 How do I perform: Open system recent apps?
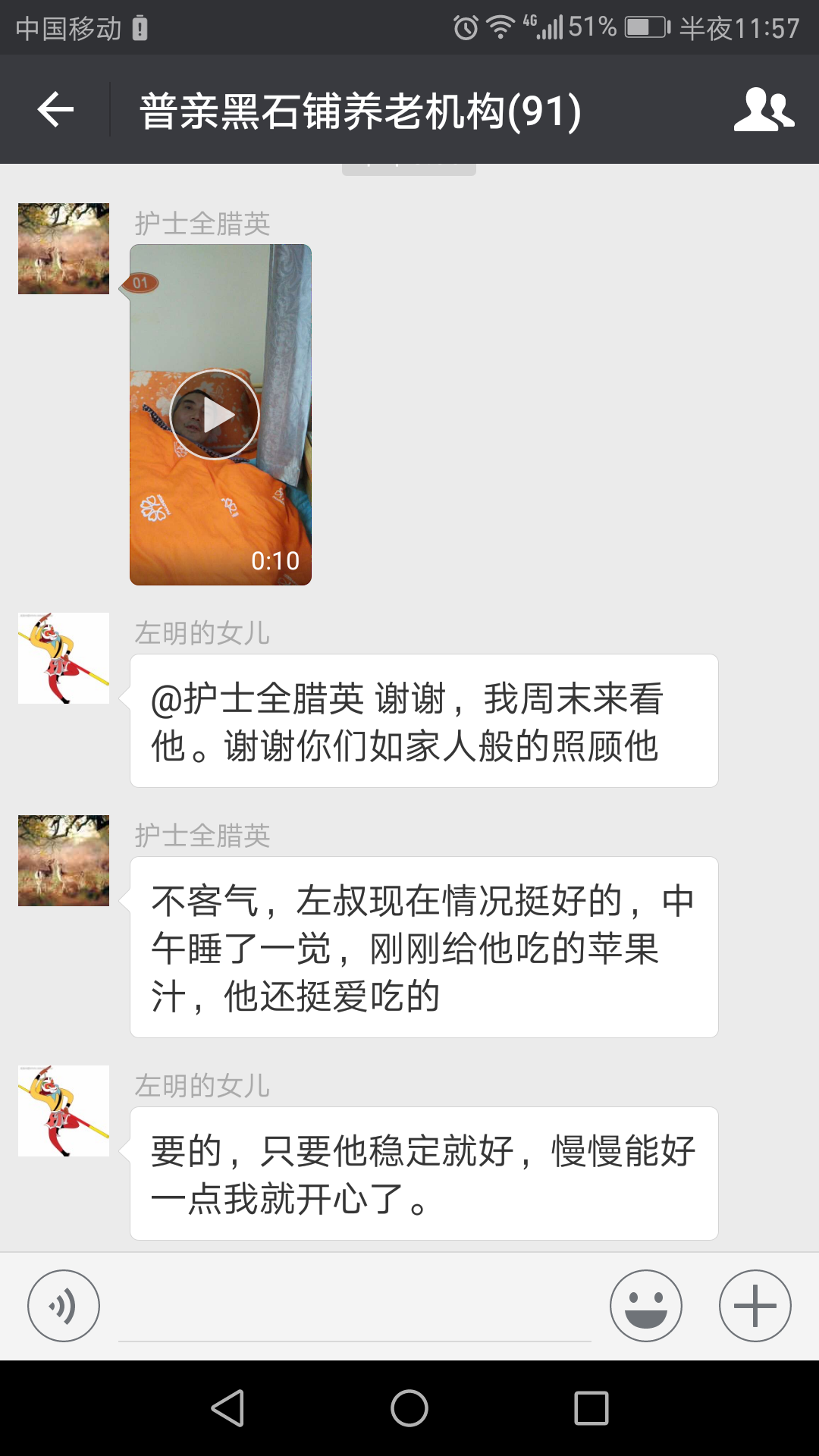click(591, 1408)
